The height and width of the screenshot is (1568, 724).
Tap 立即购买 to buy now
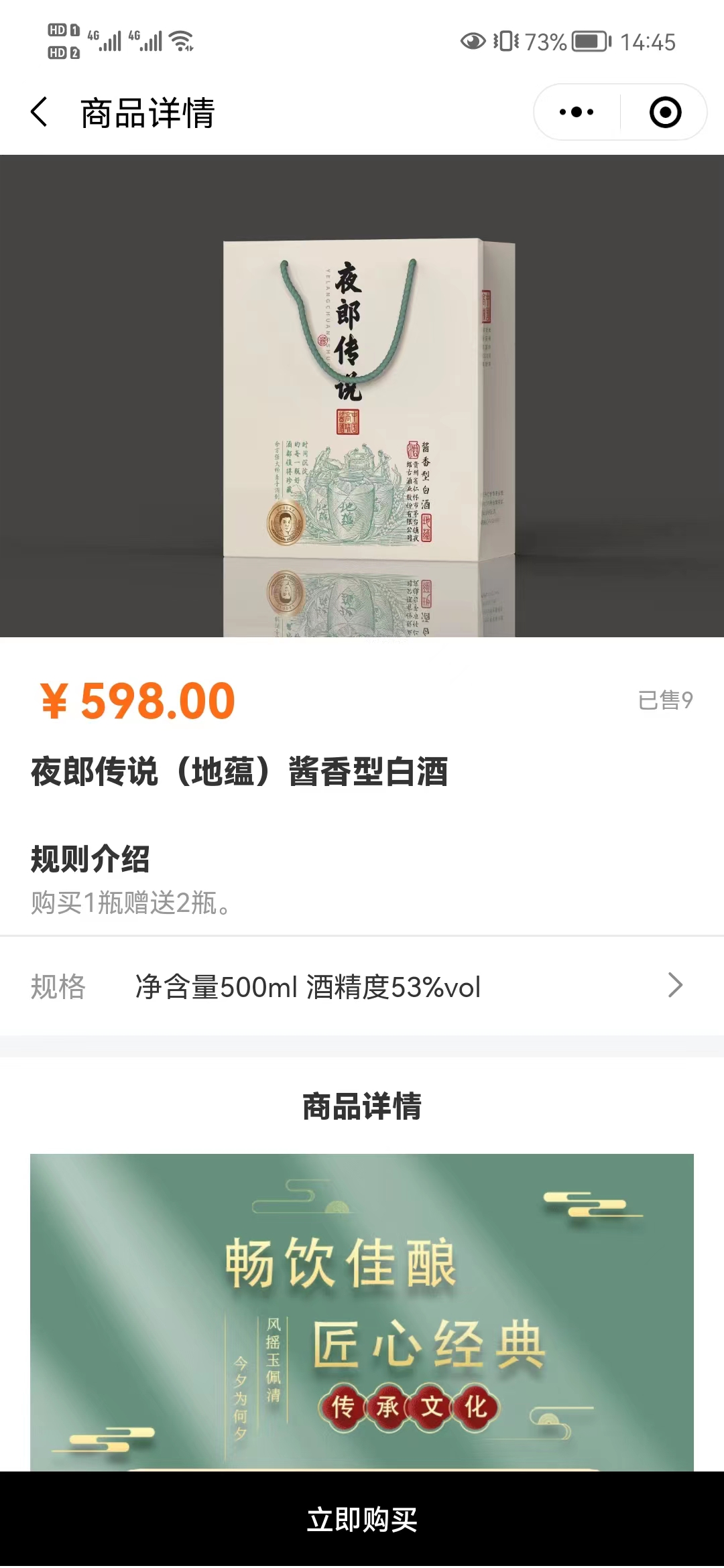tap(362, 1519)
